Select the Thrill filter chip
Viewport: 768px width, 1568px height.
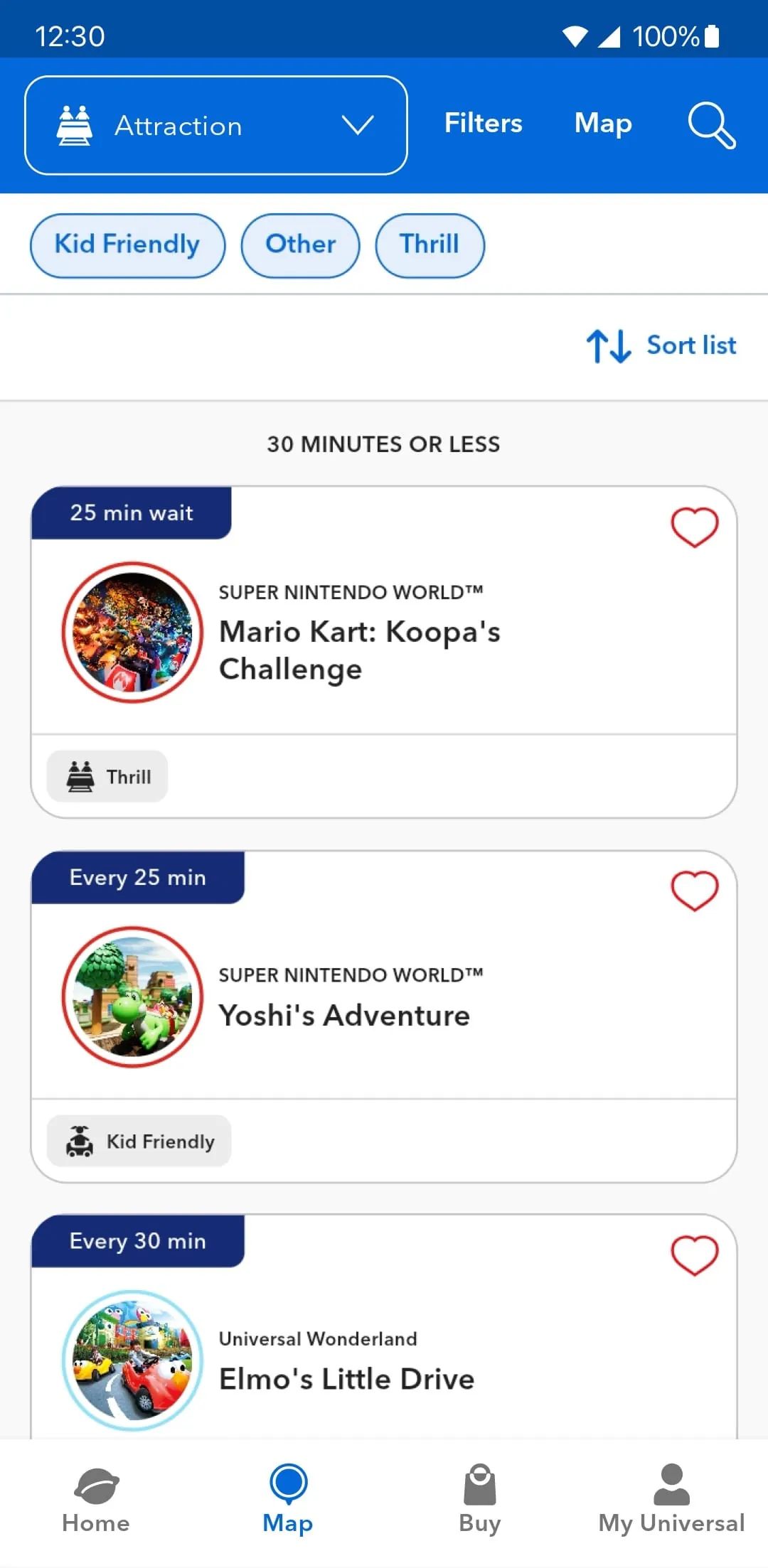(x=430, y=245)
